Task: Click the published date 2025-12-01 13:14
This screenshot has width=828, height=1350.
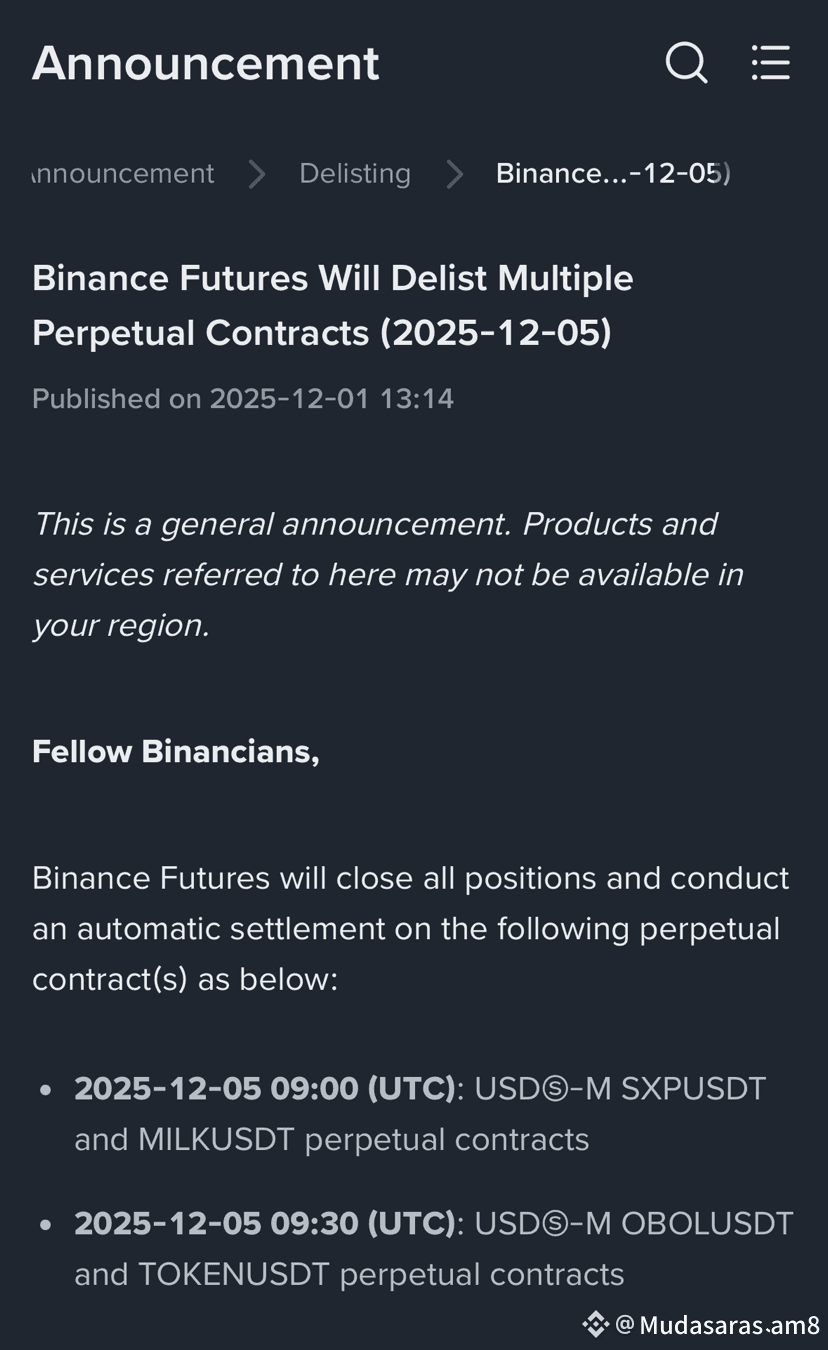Action: pos(243,398)
